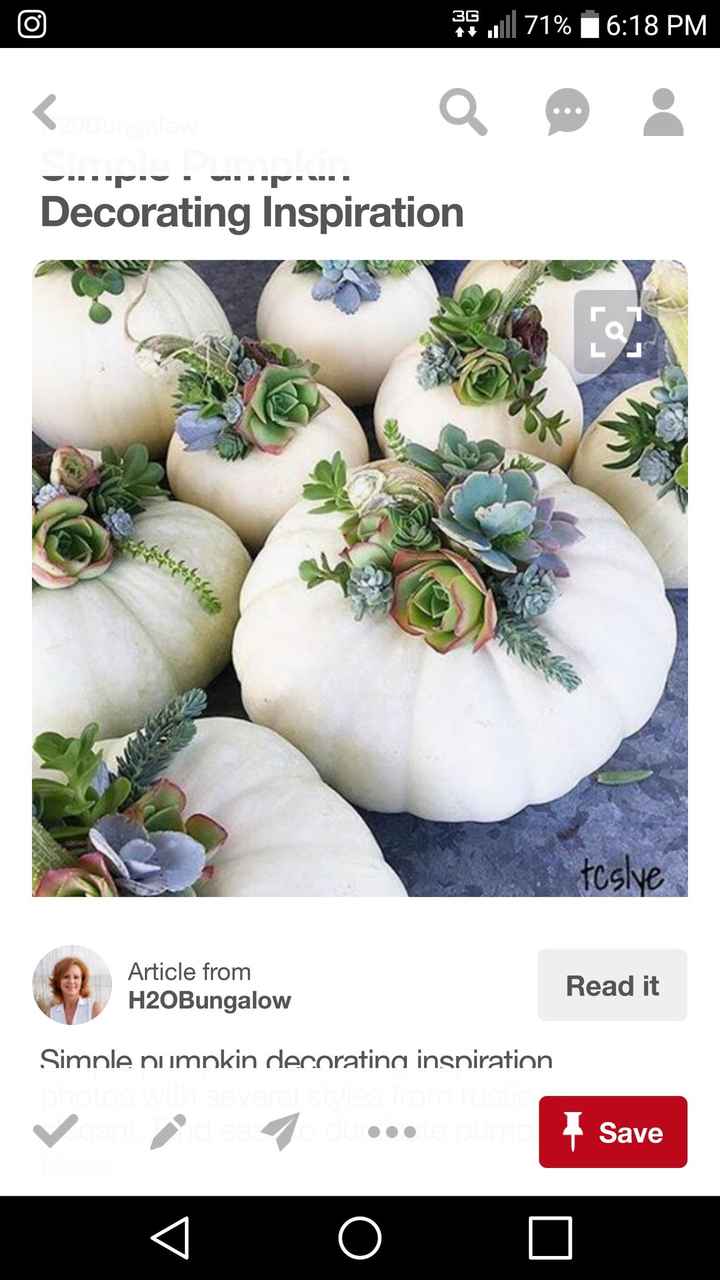
Task: Open the three-dot more options
Action: point(391,1132)
